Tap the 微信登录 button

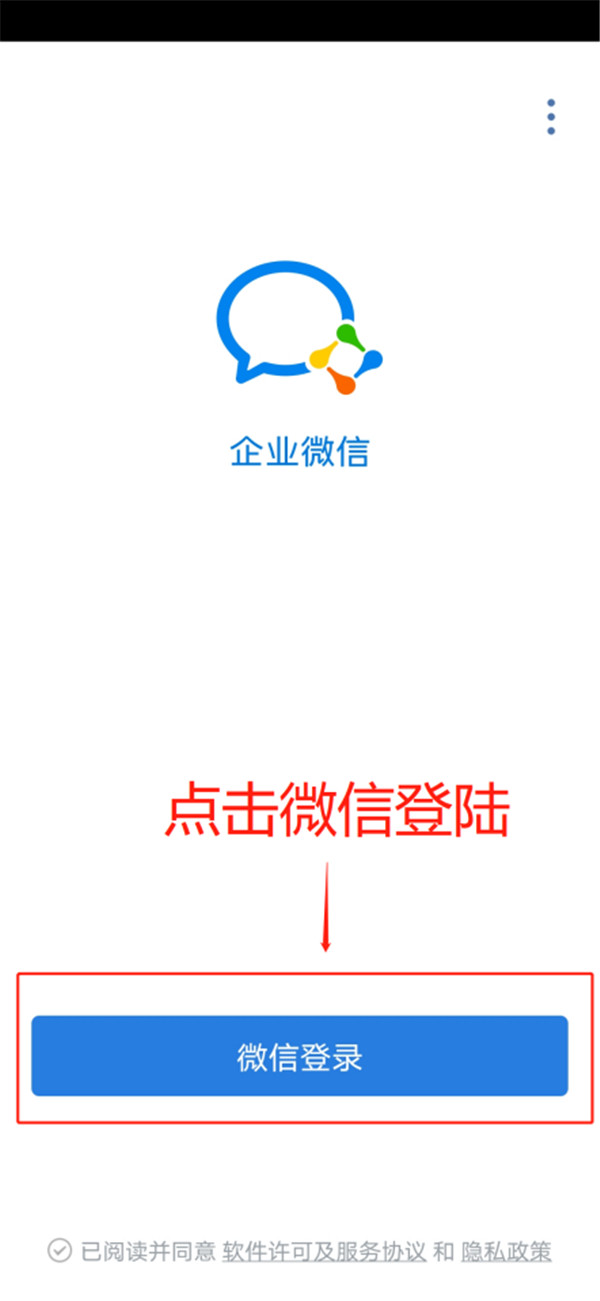(300, 1057)
